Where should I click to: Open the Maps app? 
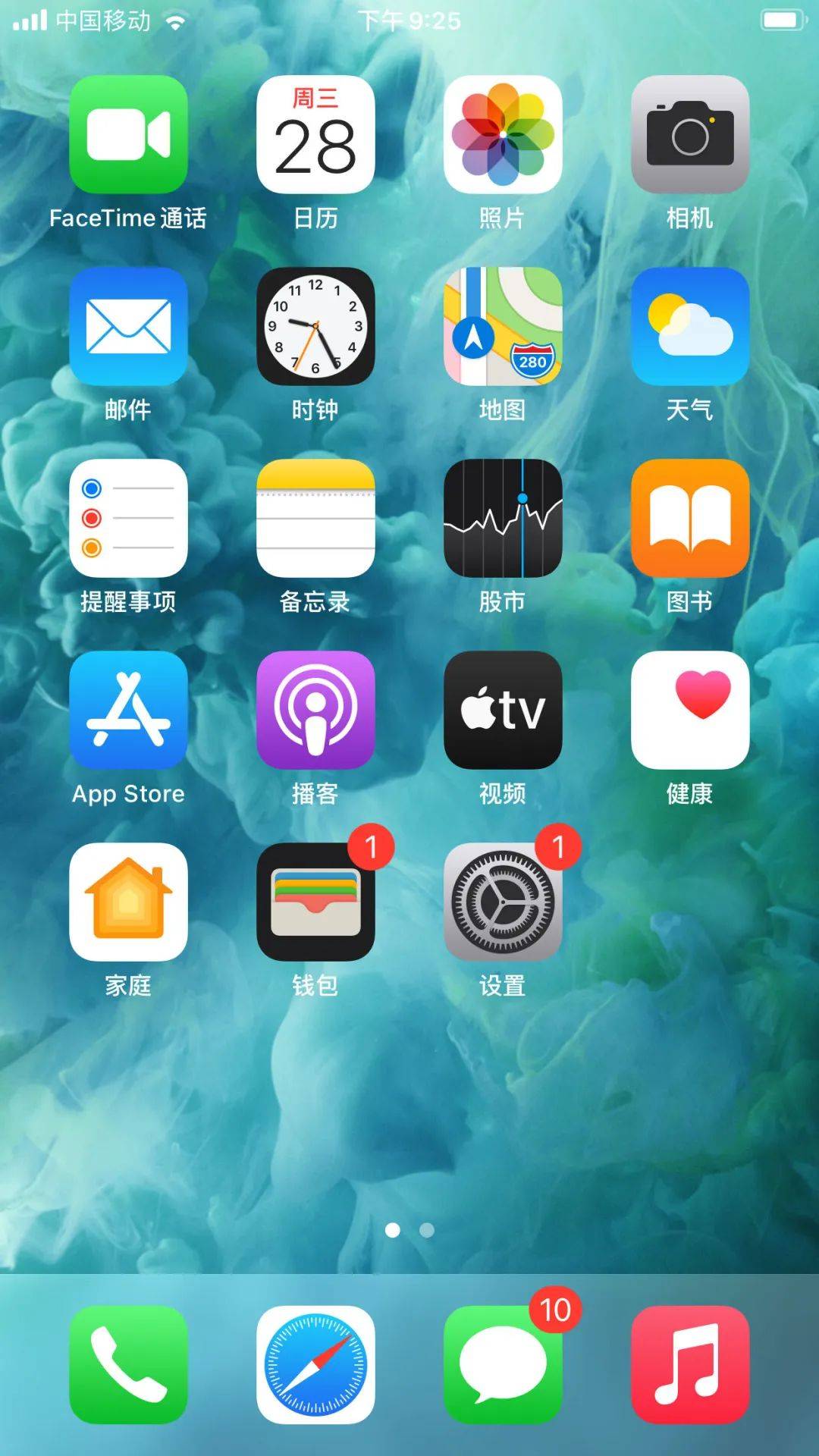pos(503,326)
